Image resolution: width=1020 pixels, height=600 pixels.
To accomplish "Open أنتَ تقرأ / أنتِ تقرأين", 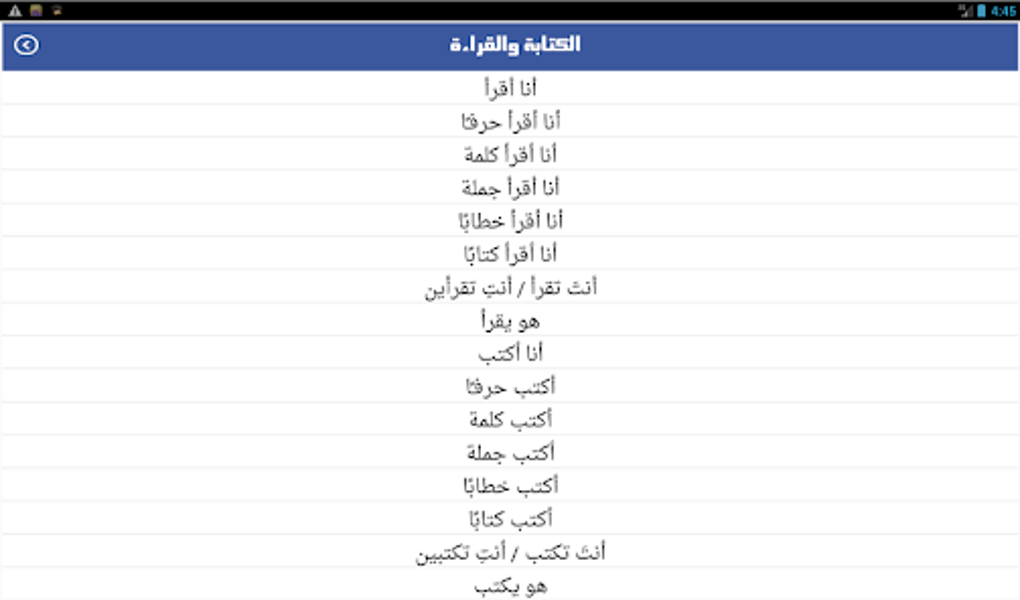I will [510, 288].
